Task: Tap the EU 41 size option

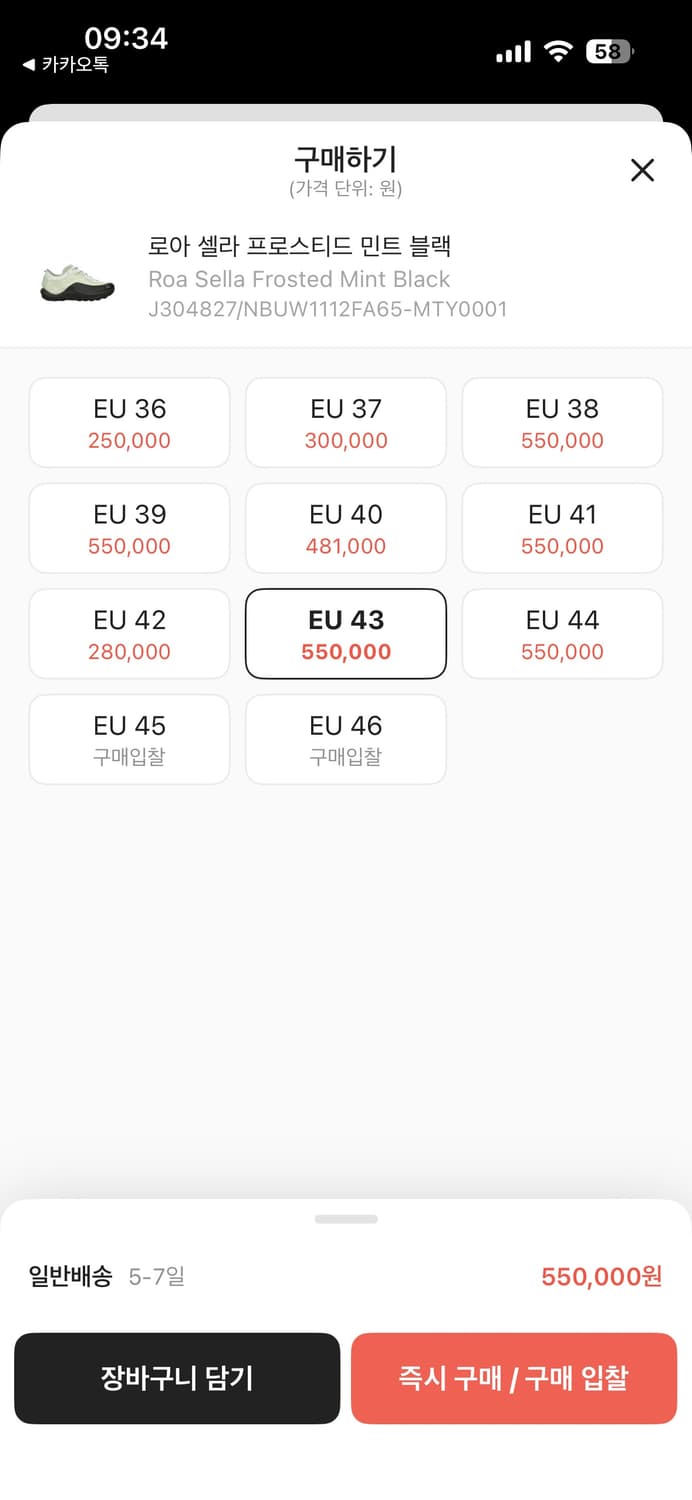Action: pyautogui.click(x=562, y=529)
